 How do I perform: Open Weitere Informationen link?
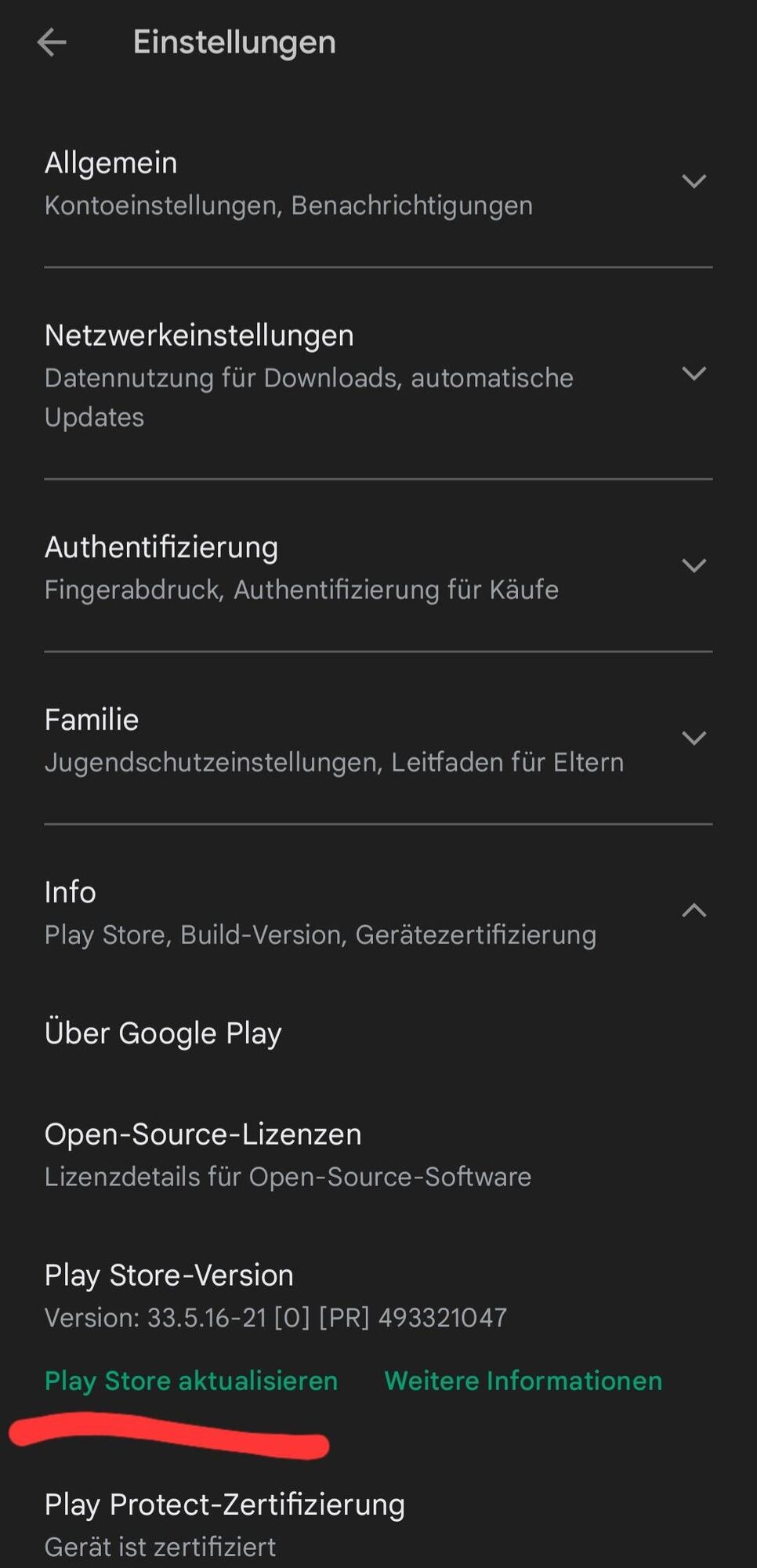pyautogui.click(x=523, y=1381)
